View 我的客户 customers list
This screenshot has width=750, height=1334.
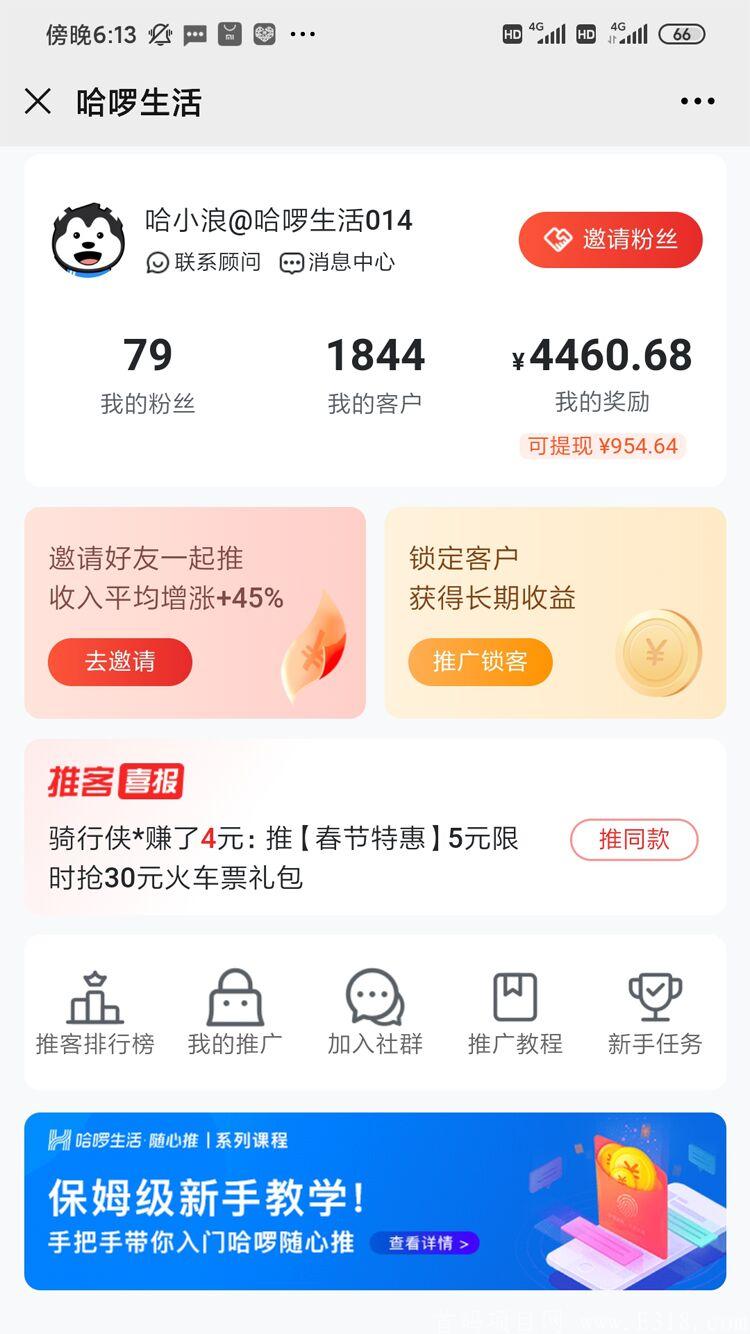375,375
